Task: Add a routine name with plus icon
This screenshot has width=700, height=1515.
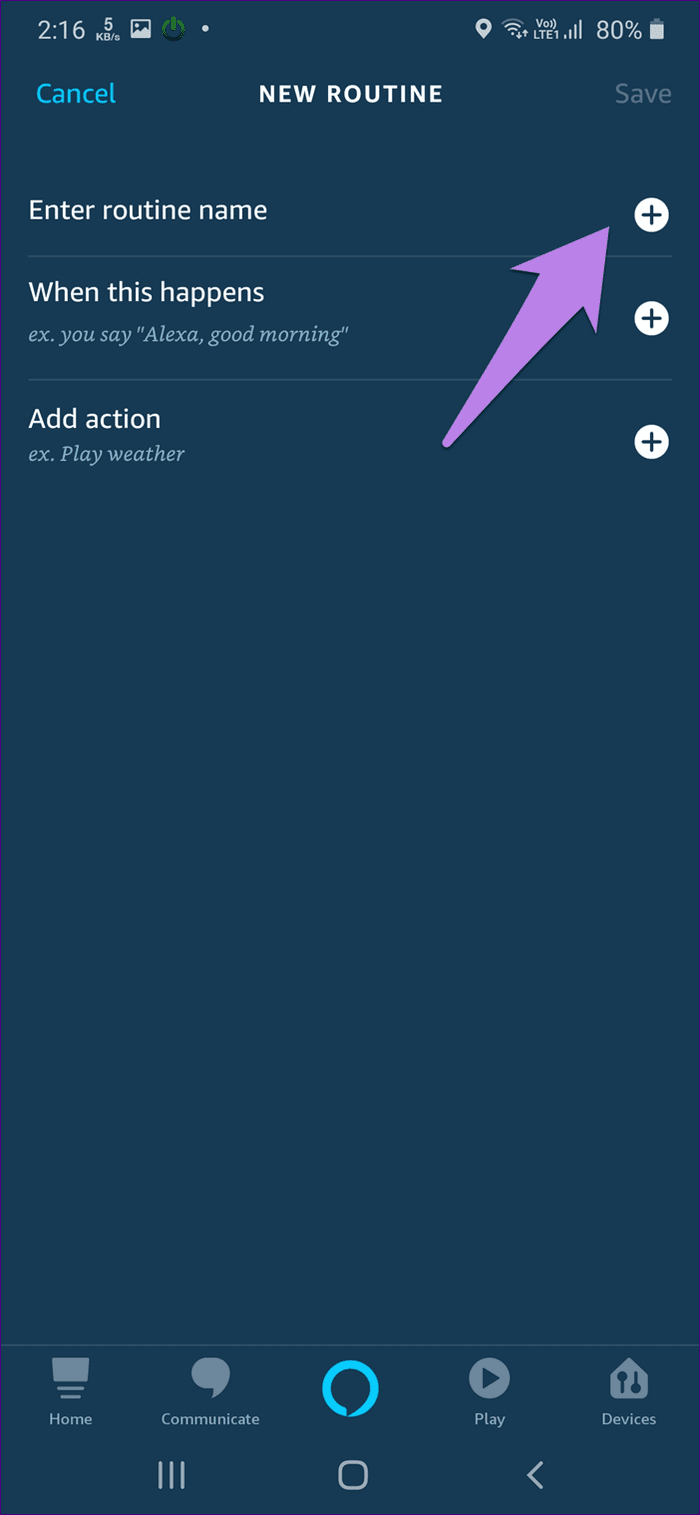Action: (652, 215)
